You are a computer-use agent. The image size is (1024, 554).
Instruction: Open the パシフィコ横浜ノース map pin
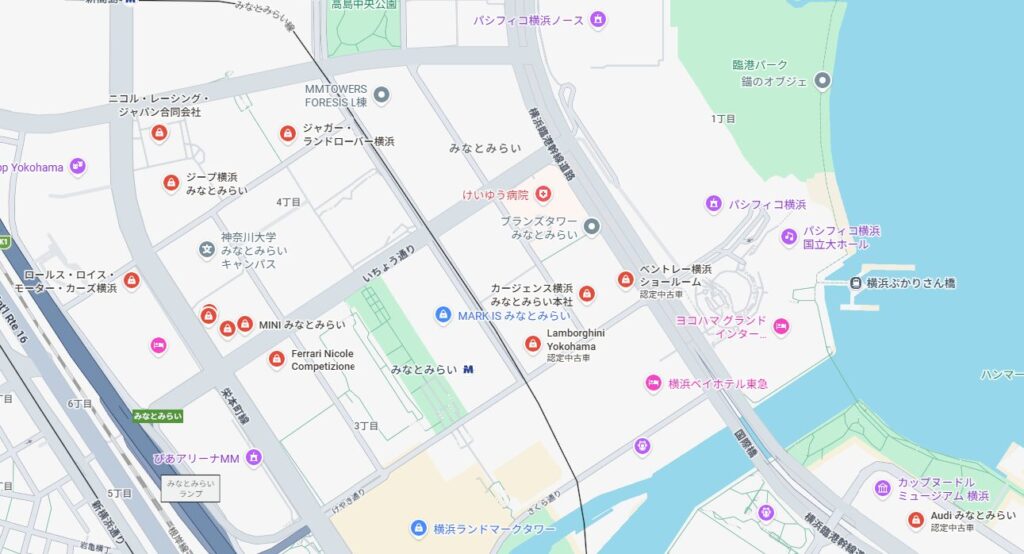[x=598, y=19]
